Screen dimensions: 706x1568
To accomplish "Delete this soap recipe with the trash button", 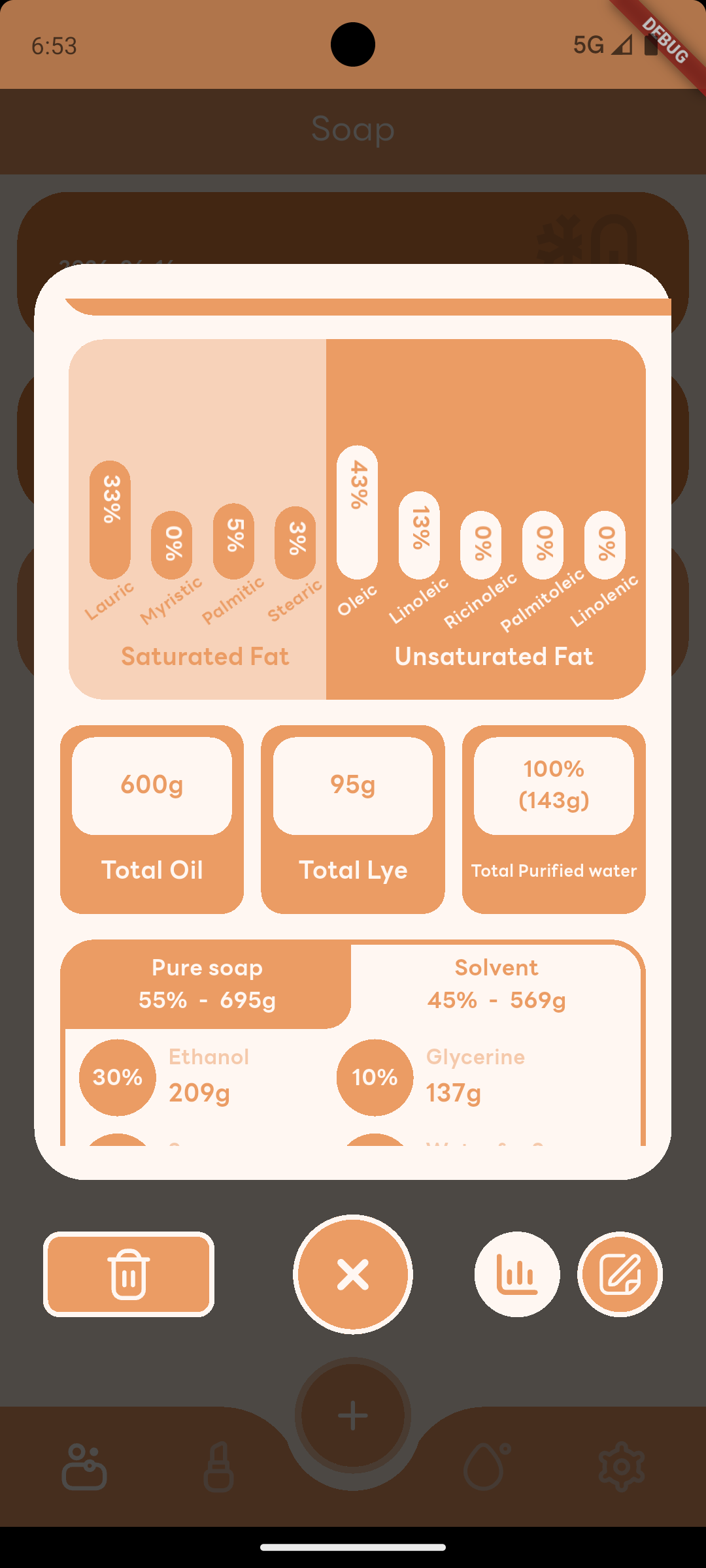I will pyautogui.click(x=129, y=1274).
